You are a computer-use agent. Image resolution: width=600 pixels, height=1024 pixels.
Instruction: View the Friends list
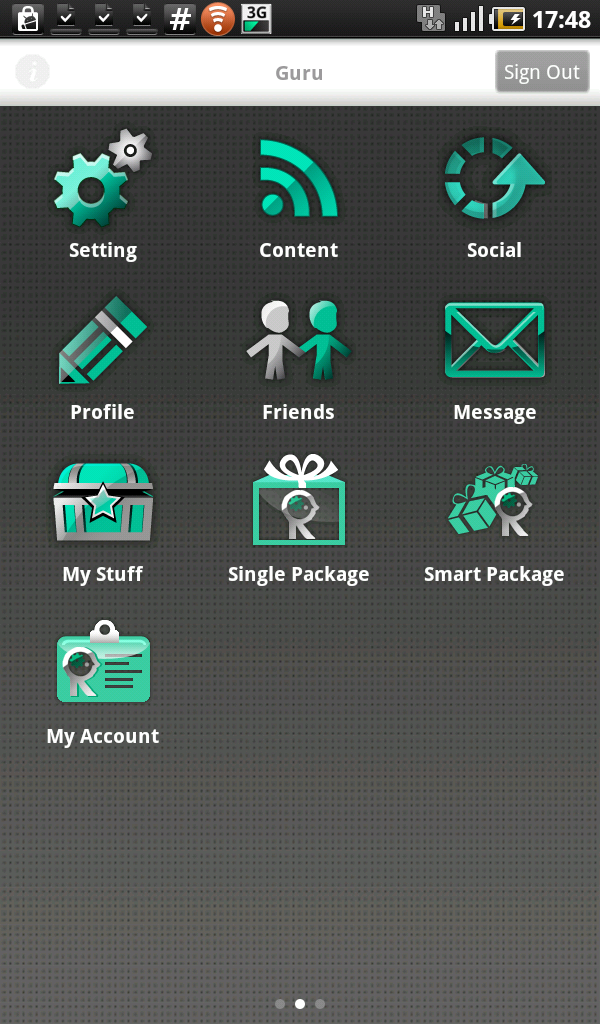pyautogui.click(x=298, y=340)
